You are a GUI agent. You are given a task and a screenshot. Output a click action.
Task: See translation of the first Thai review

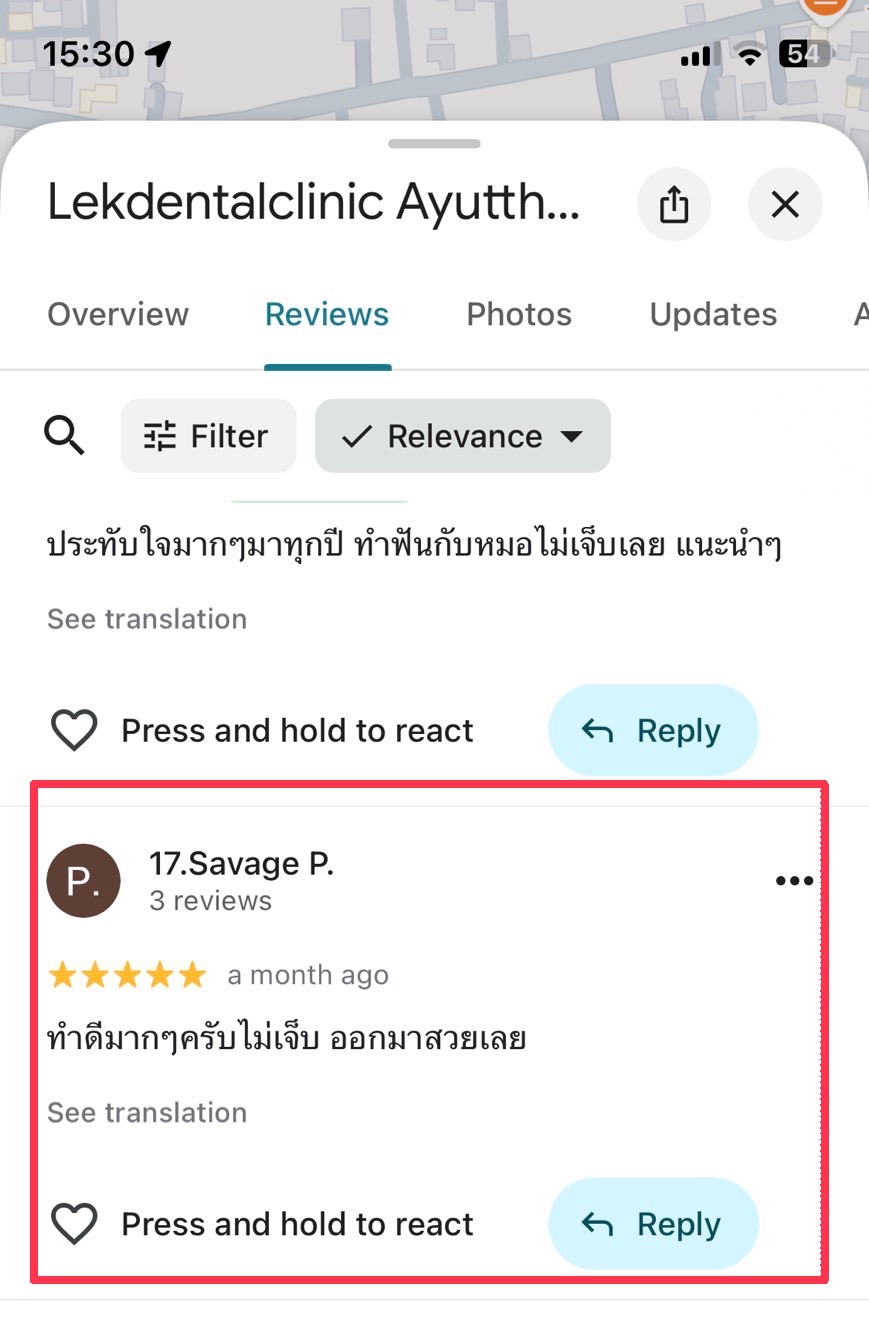147,619
